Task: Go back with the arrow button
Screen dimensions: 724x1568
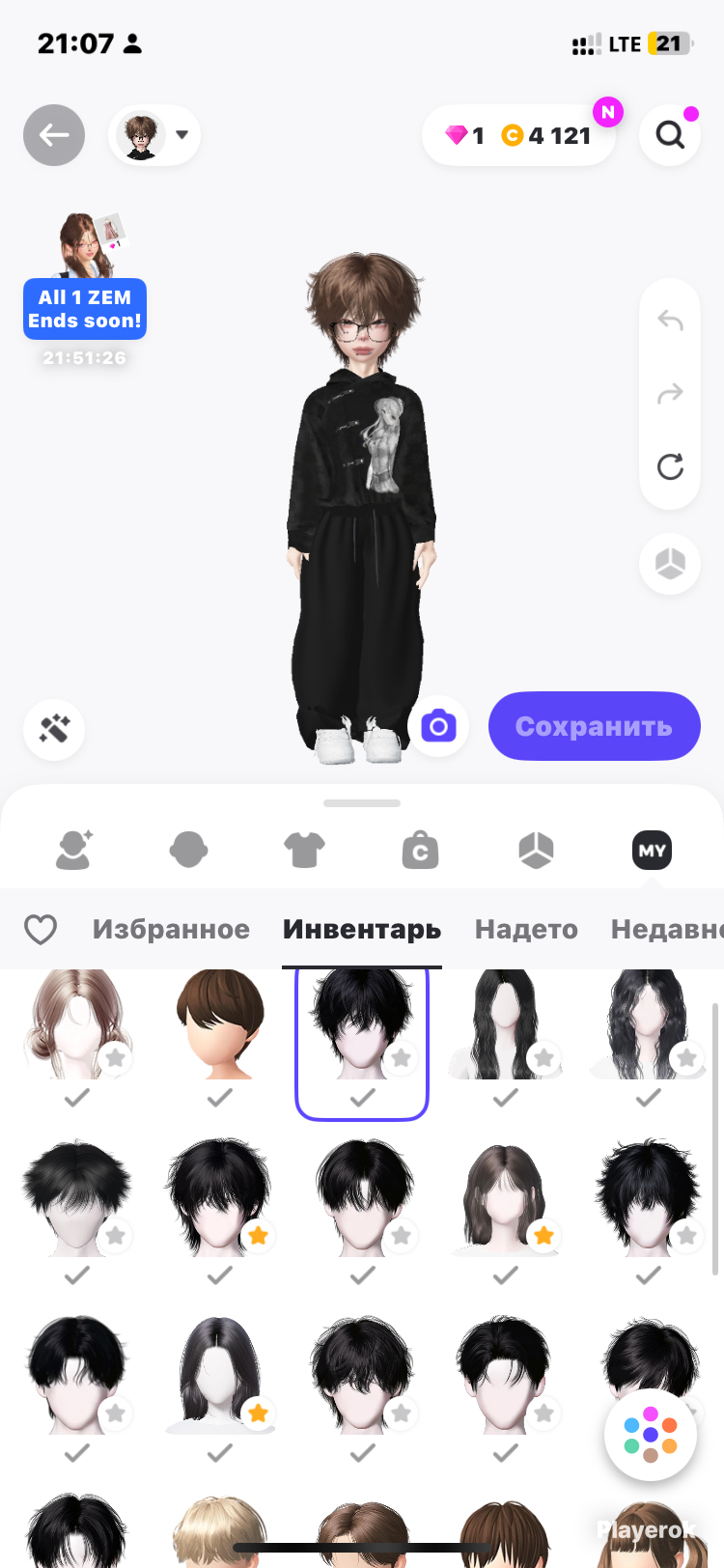Action: coord(54,135)
